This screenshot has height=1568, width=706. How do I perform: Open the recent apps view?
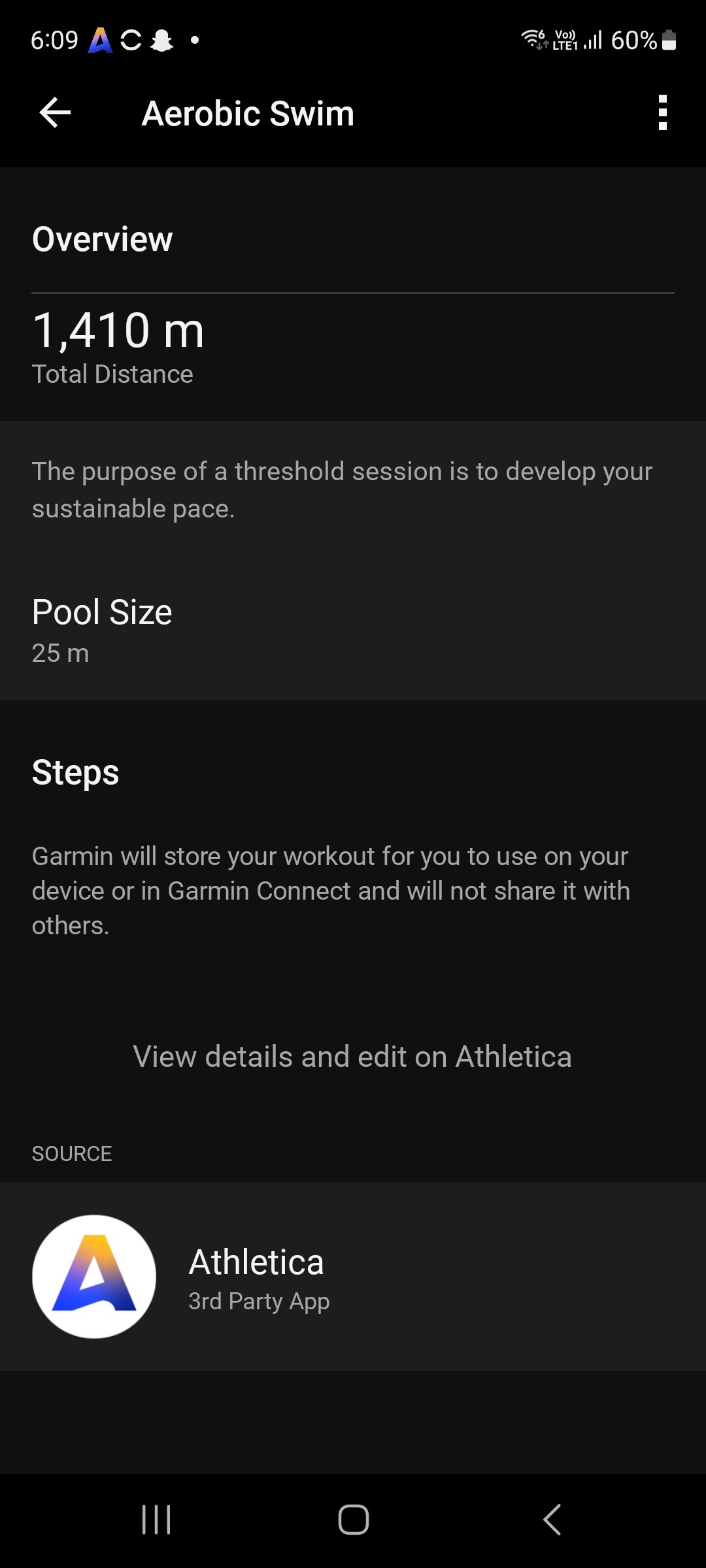coord(156,1519)
